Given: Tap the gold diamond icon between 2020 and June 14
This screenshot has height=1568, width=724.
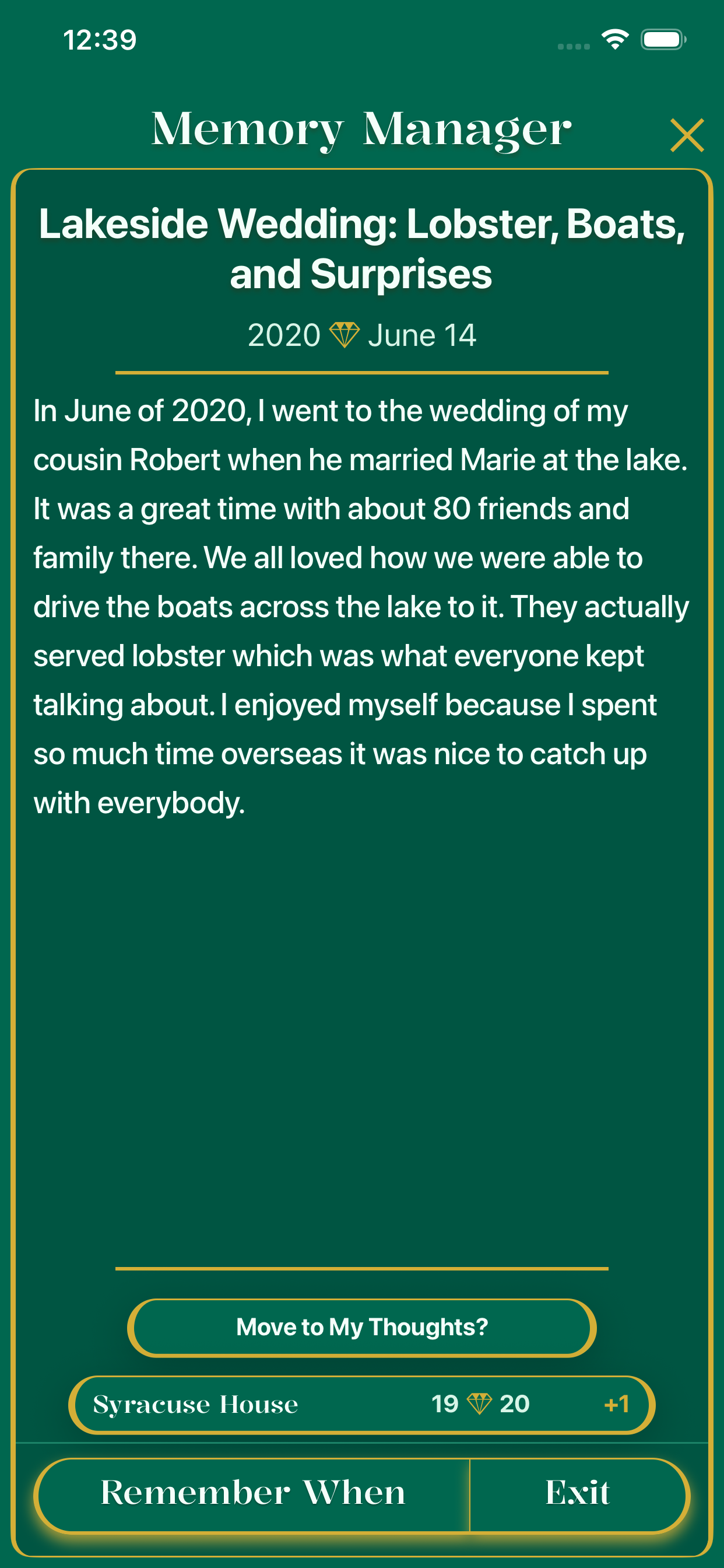Looking at the screenshot, I should [345, 334].
